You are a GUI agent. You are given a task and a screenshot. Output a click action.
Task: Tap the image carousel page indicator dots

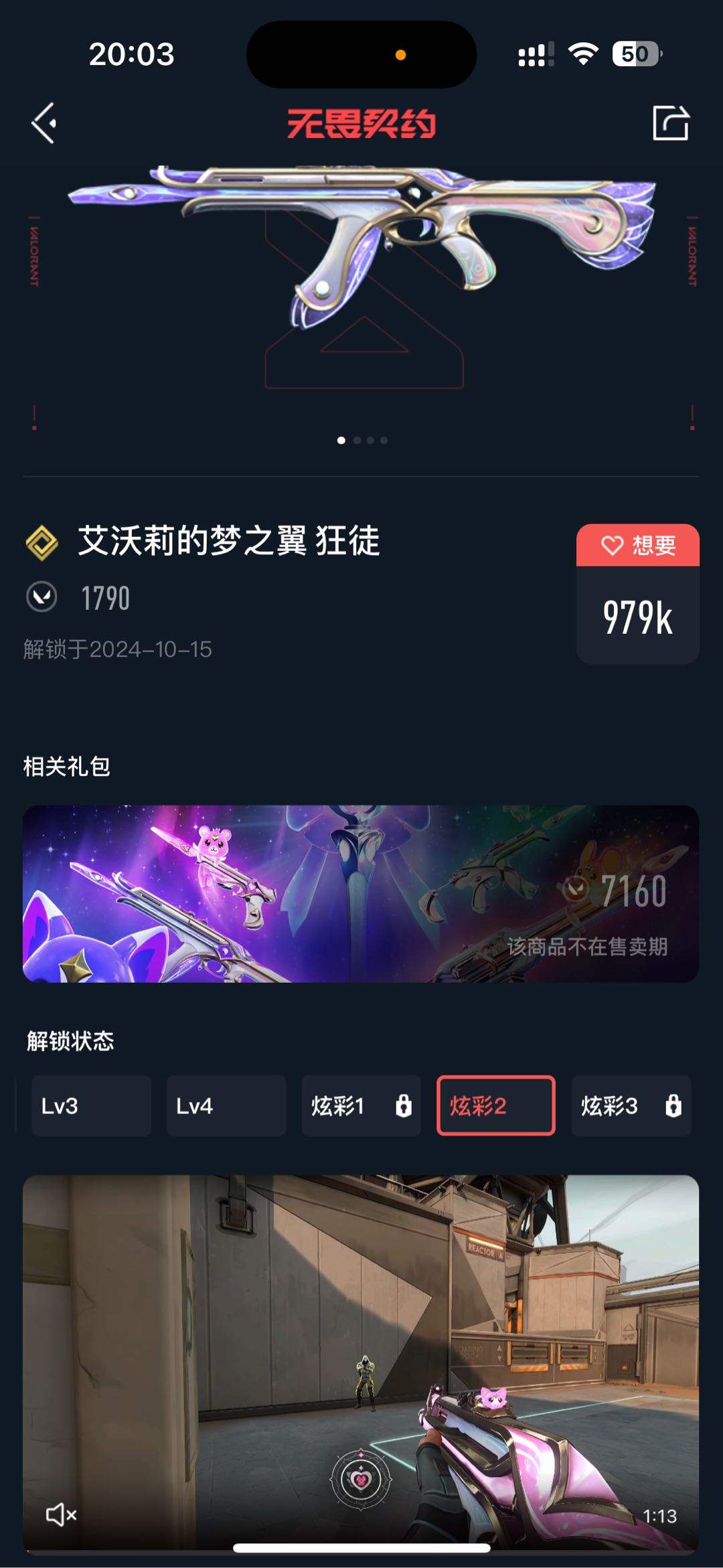pyautogui.click(x=361, y=441)
